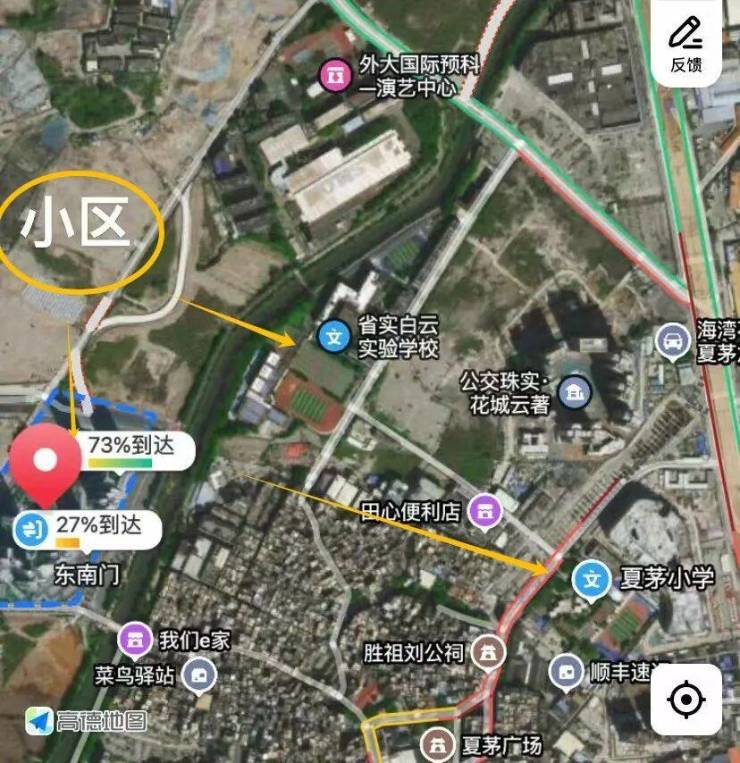Select 夏茅广场 marker
Image resolution: width=740 pixels, height=763 pixels.
(x=436, y=744)
